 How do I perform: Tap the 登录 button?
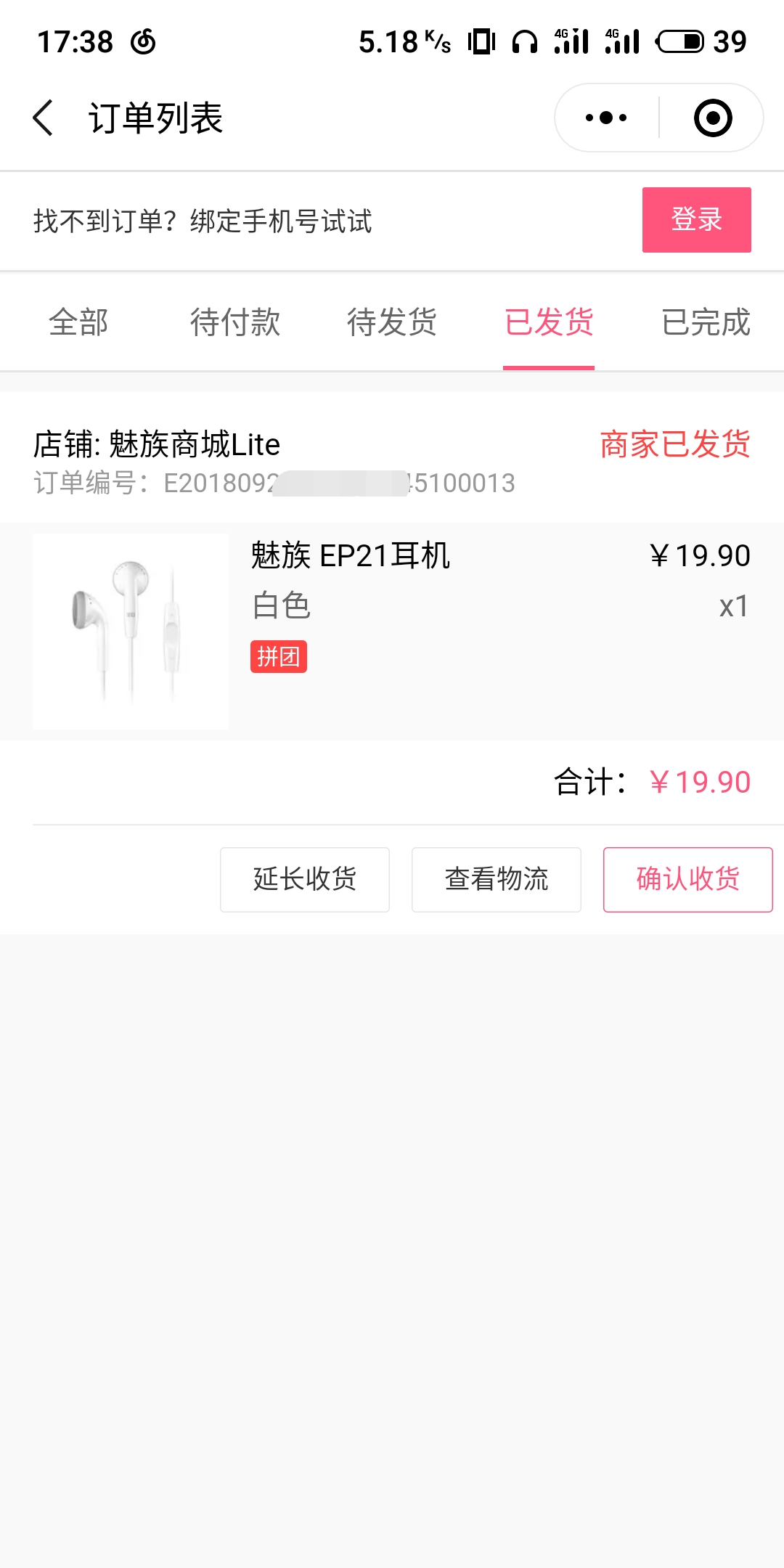coord(696,220)
